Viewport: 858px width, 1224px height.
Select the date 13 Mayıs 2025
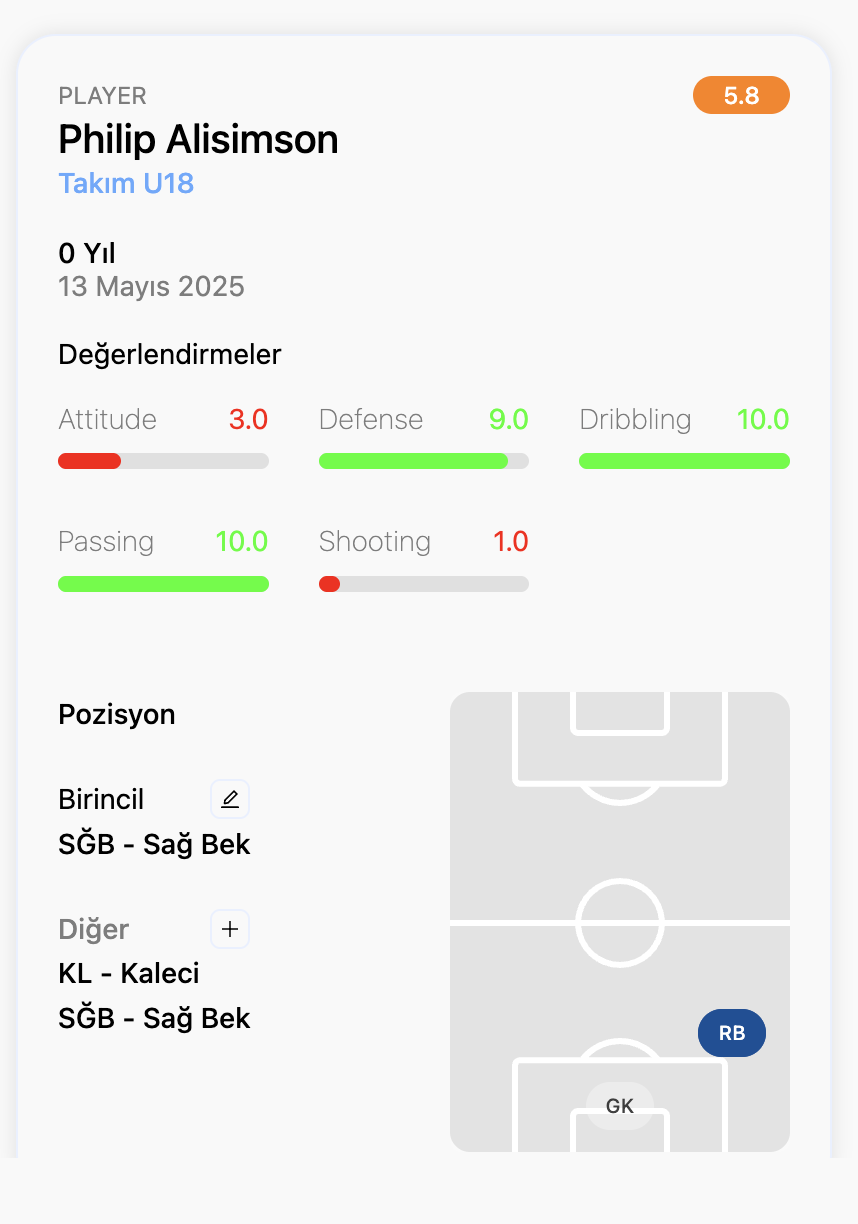(151, 286)
